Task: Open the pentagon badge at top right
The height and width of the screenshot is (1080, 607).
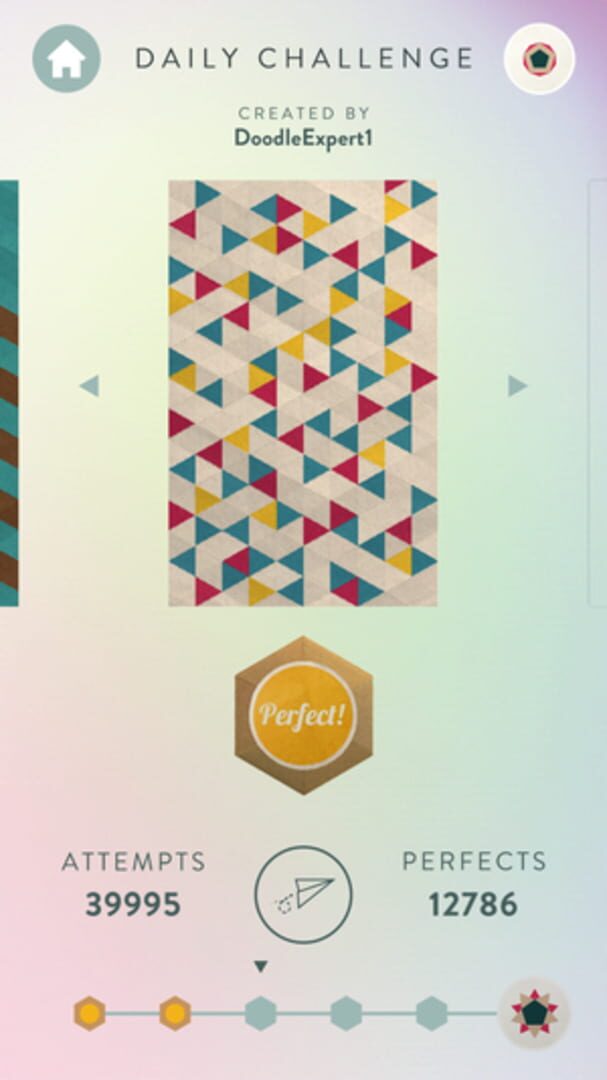Action: tap(539, 59)
